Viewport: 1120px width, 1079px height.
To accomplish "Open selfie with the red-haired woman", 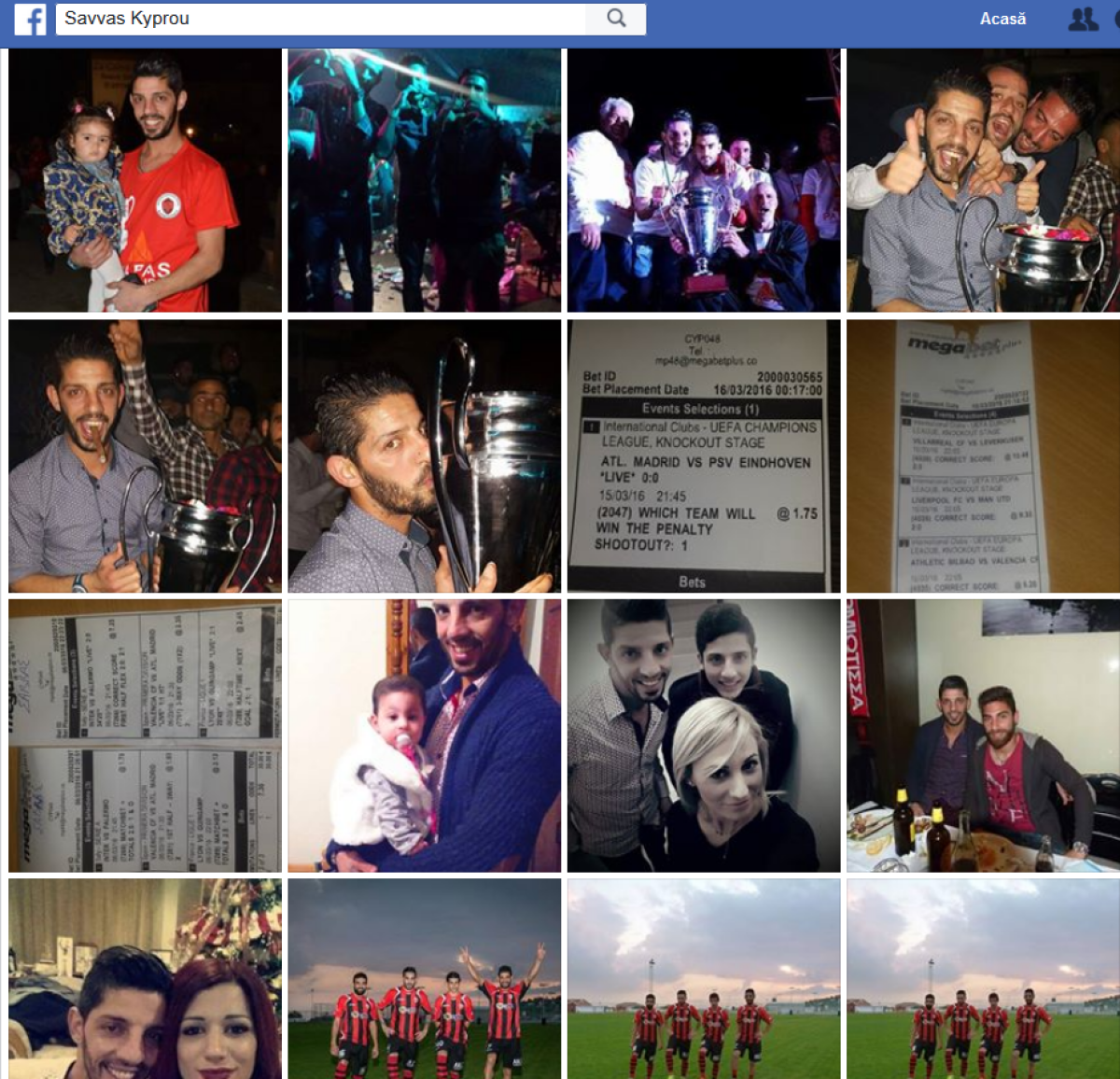I will pyautogui.click(x=145, y=978).
